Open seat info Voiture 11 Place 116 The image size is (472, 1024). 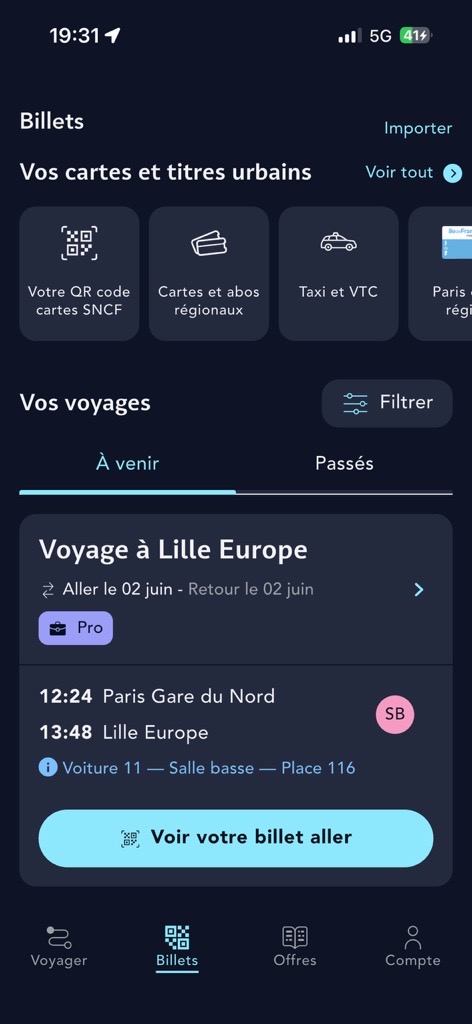pos(197,767)
